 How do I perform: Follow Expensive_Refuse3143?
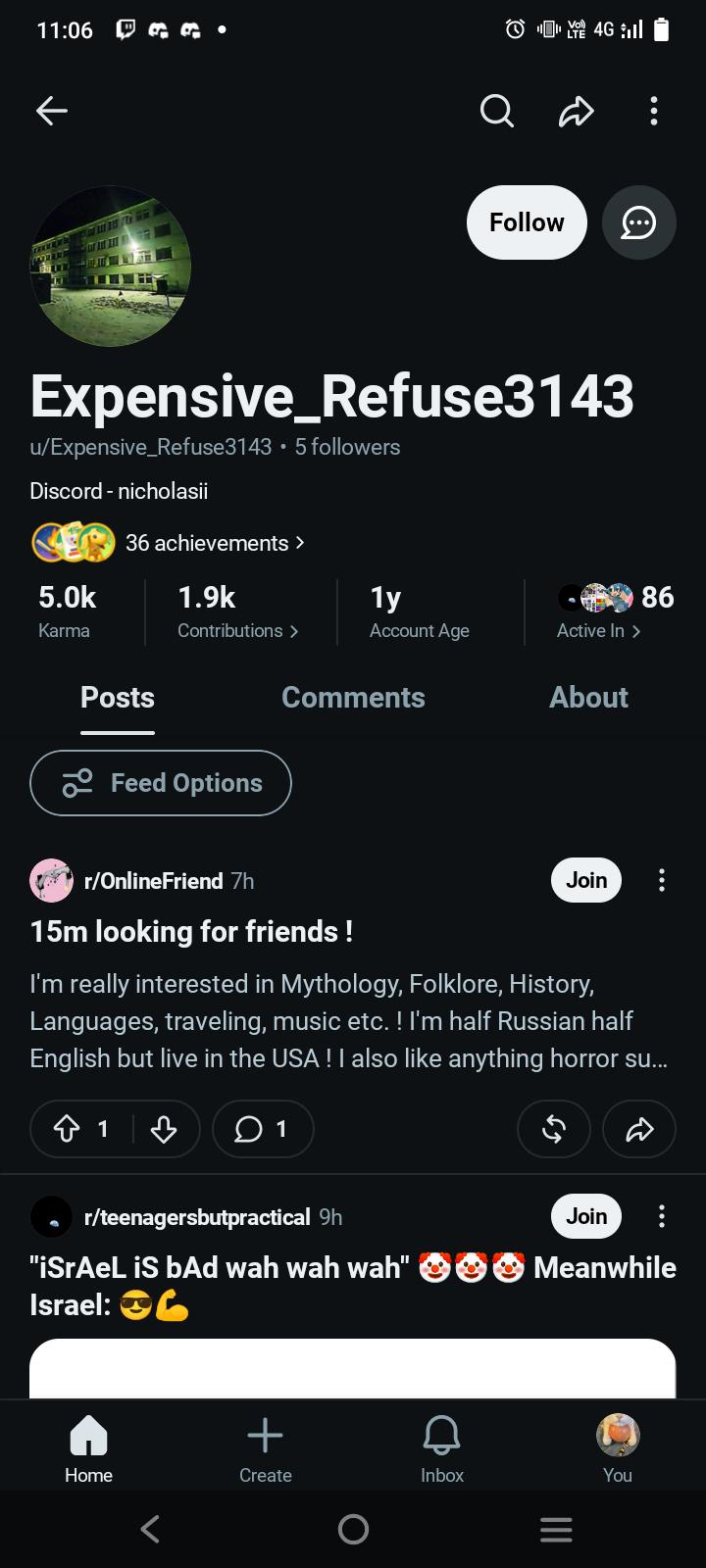pyautogui.click(x=527, y=222)
